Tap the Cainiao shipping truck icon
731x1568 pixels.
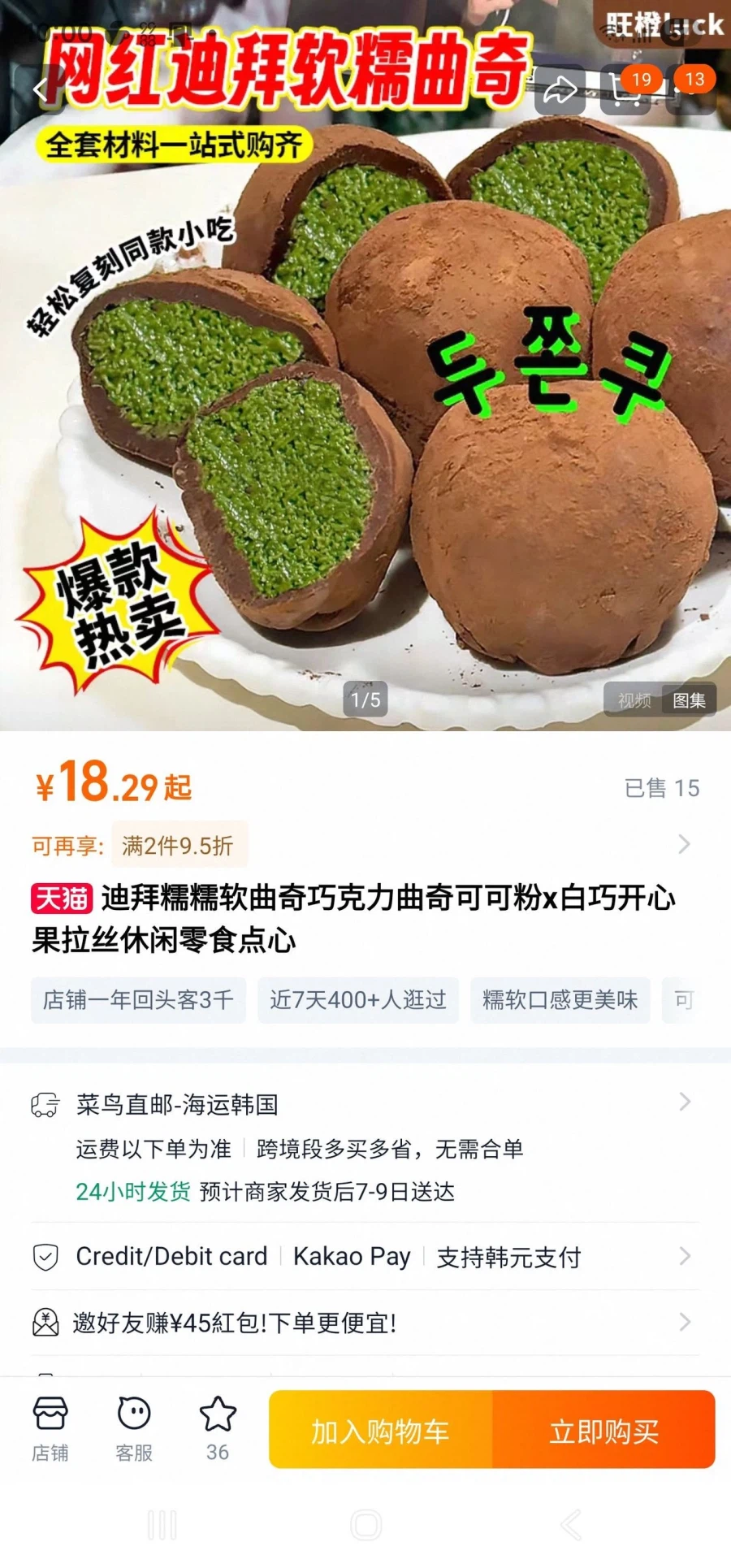click(x=45, y=1103)
